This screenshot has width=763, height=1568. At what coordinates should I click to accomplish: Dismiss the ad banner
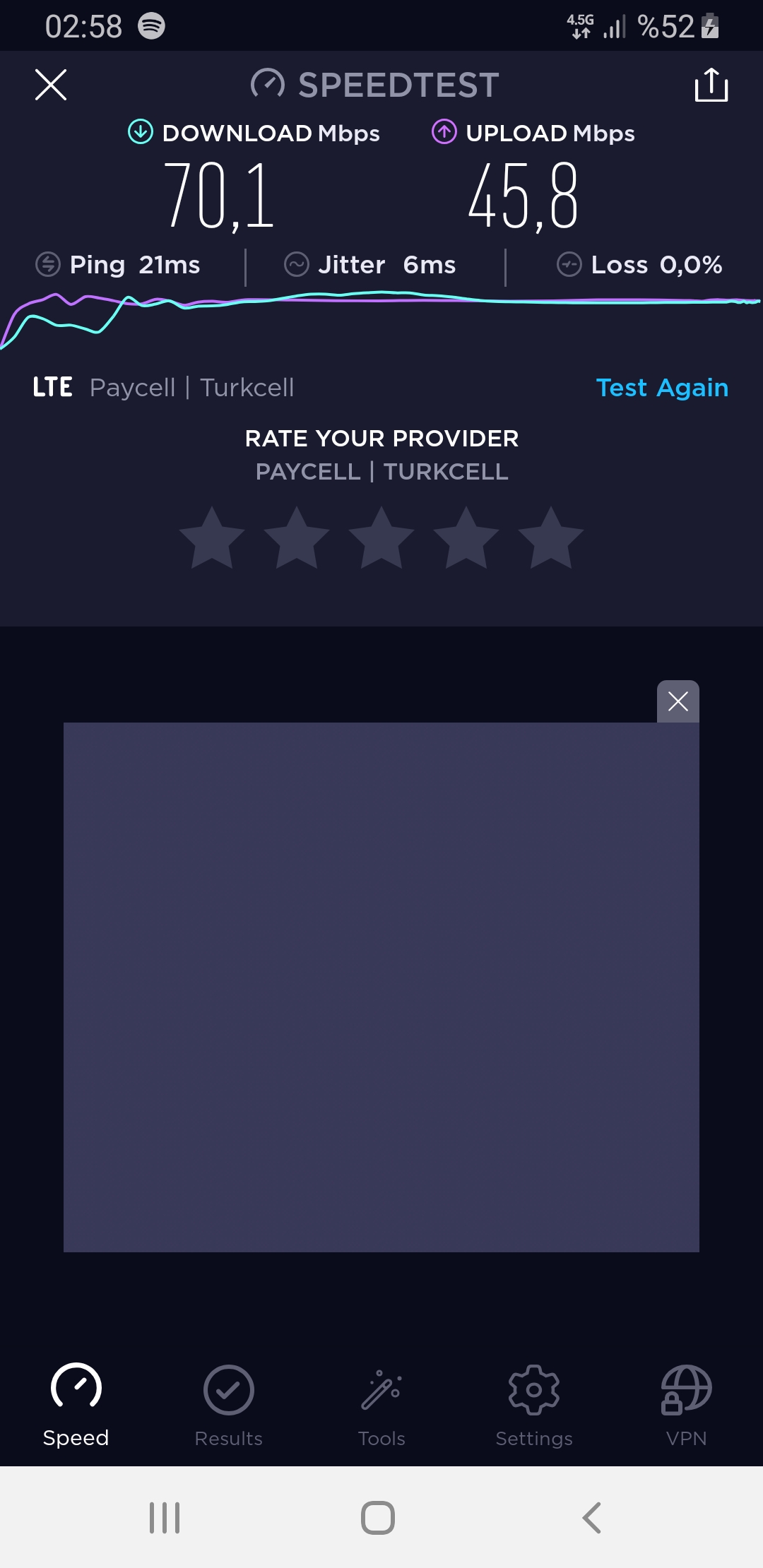click(678, 701)
